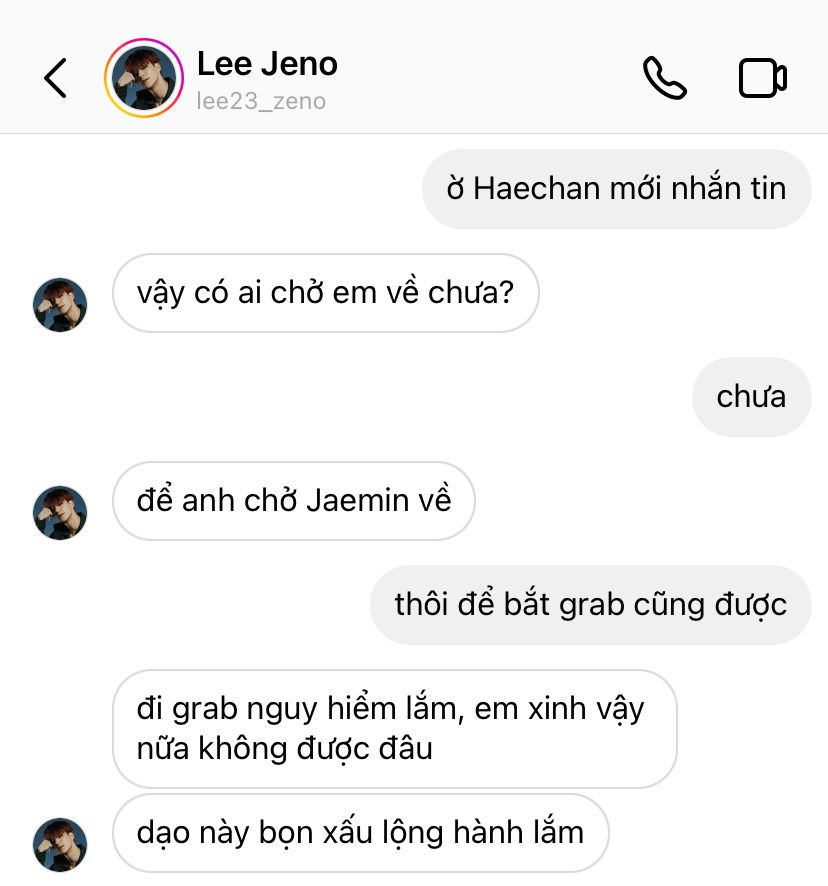Tap avatar beside "vậy có ai chở em về chưa?"

tap(60, 305)
